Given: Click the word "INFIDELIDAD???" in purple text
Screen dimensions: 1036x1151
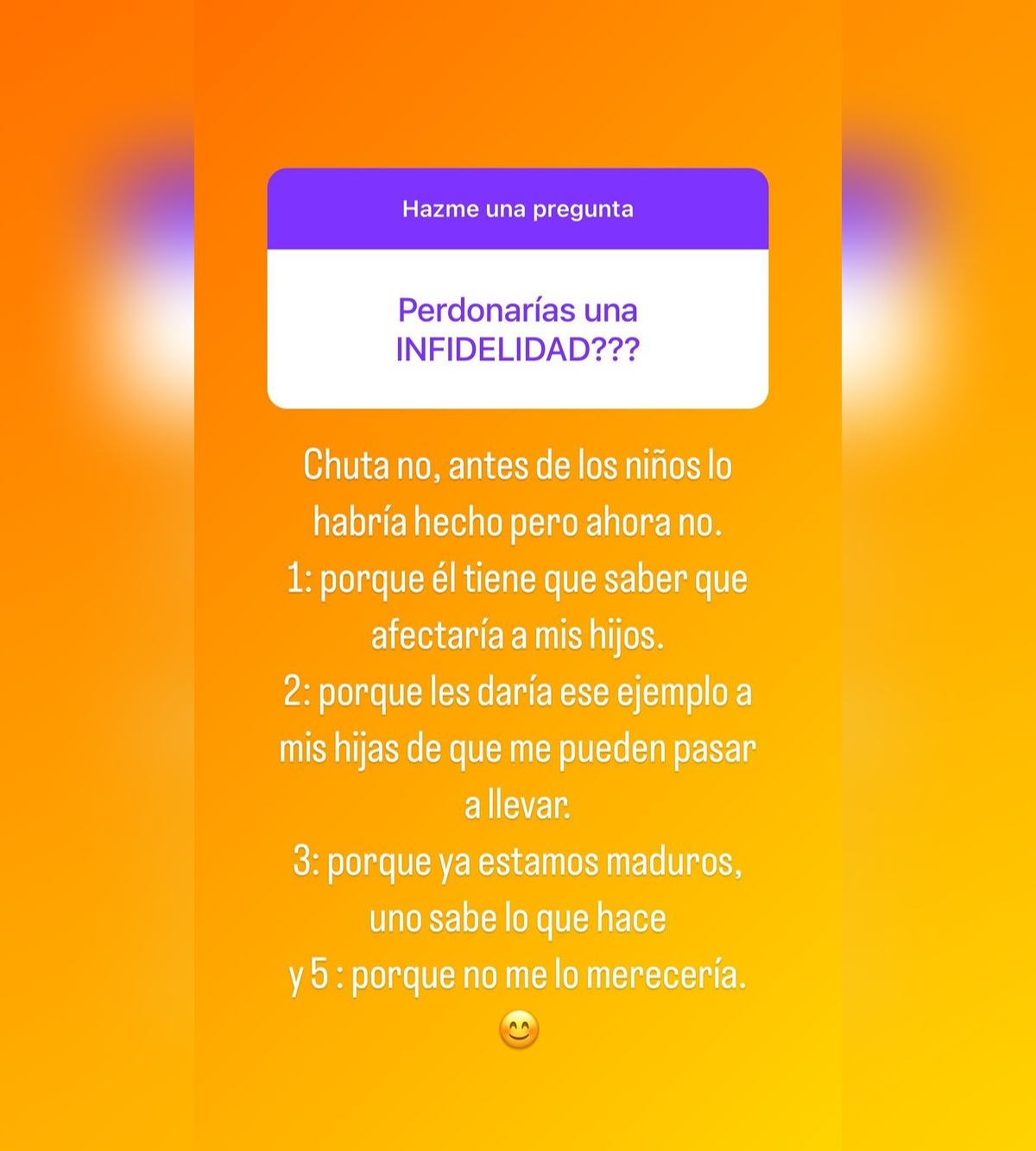Looking at the screenshot, I should pos(518,348).
